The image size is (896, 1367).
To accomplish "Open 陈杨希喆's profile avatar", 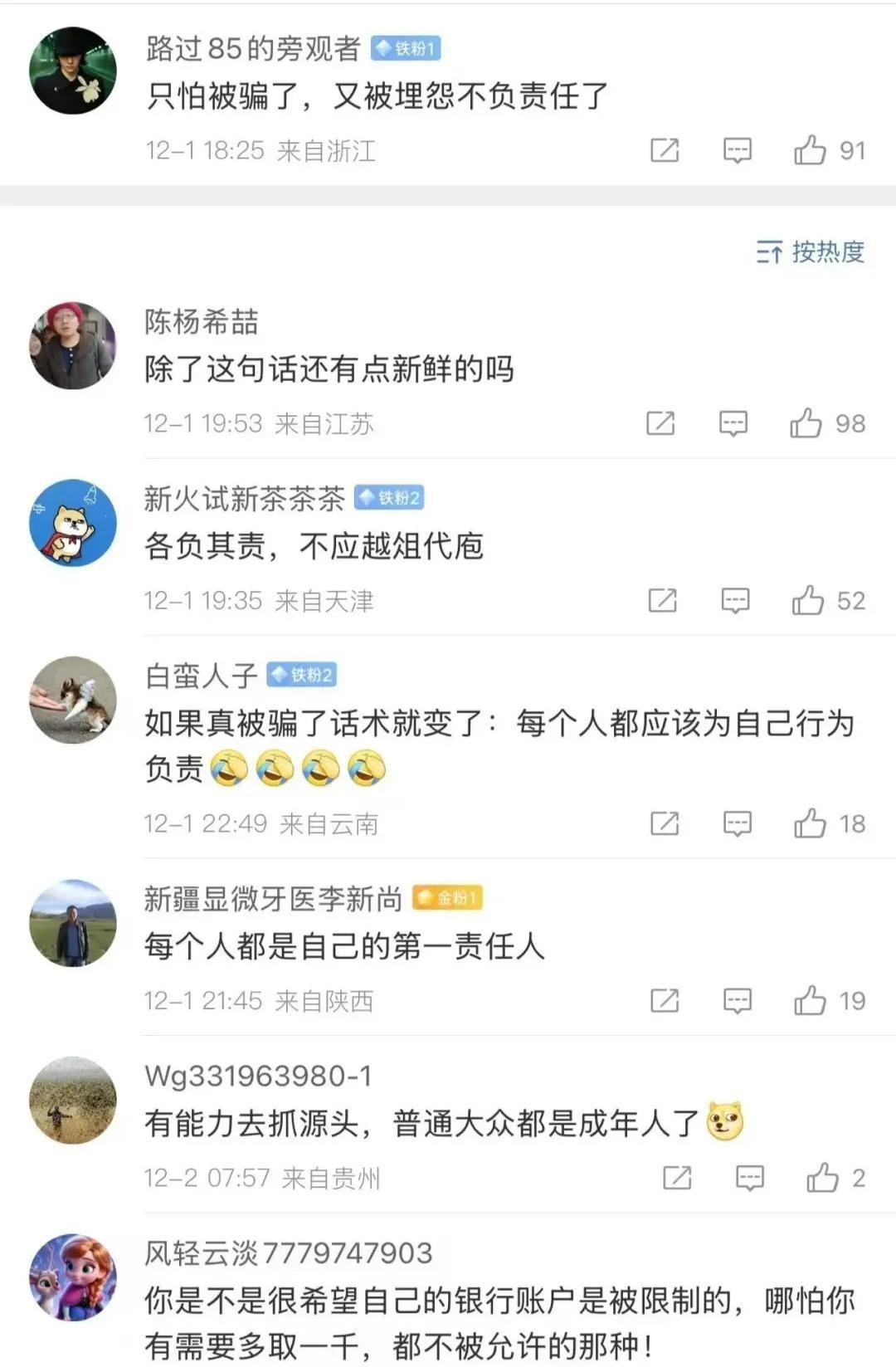I will pos(73,345).
